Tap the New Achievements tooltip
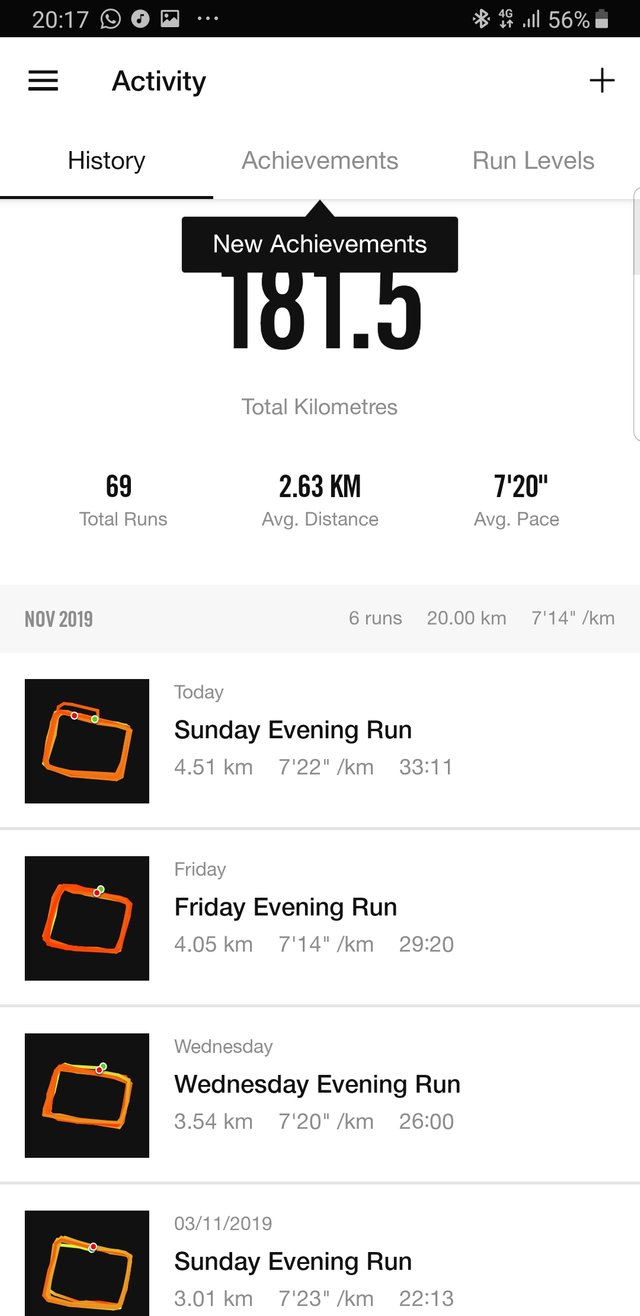640x1316 pixels. [320, 243]
